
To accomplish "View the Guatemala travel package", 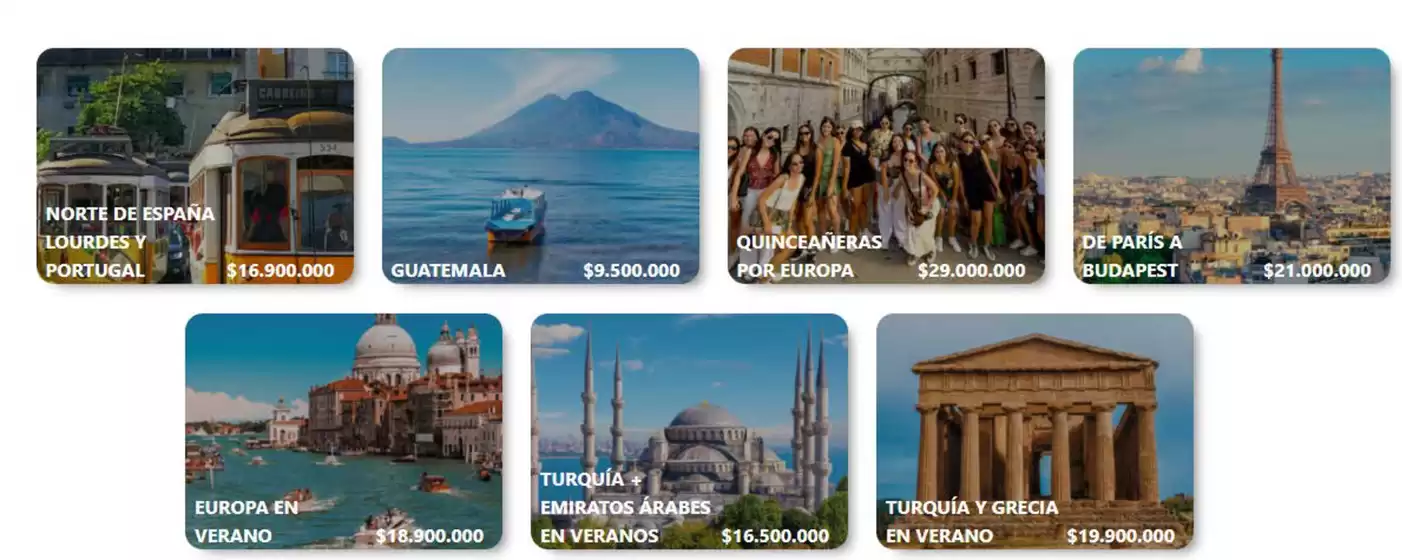I will [x=540, y=166].
